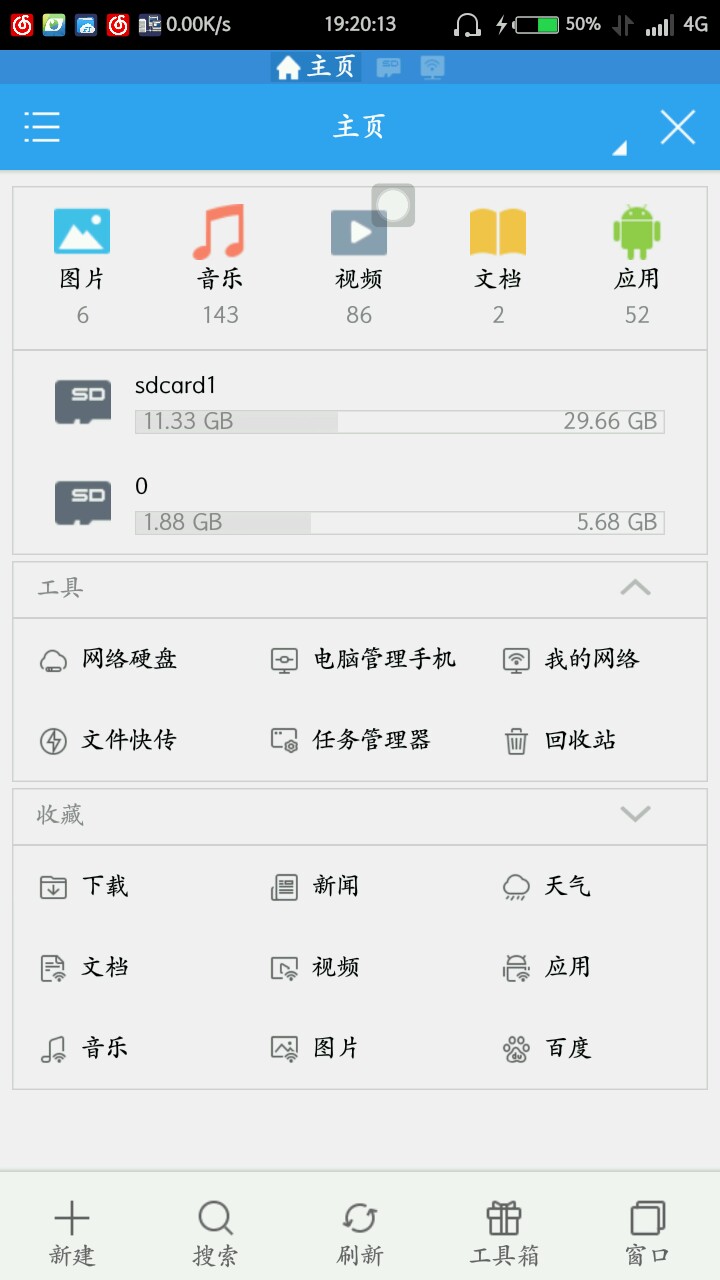Open 任务管理器

tap(352, 740)
